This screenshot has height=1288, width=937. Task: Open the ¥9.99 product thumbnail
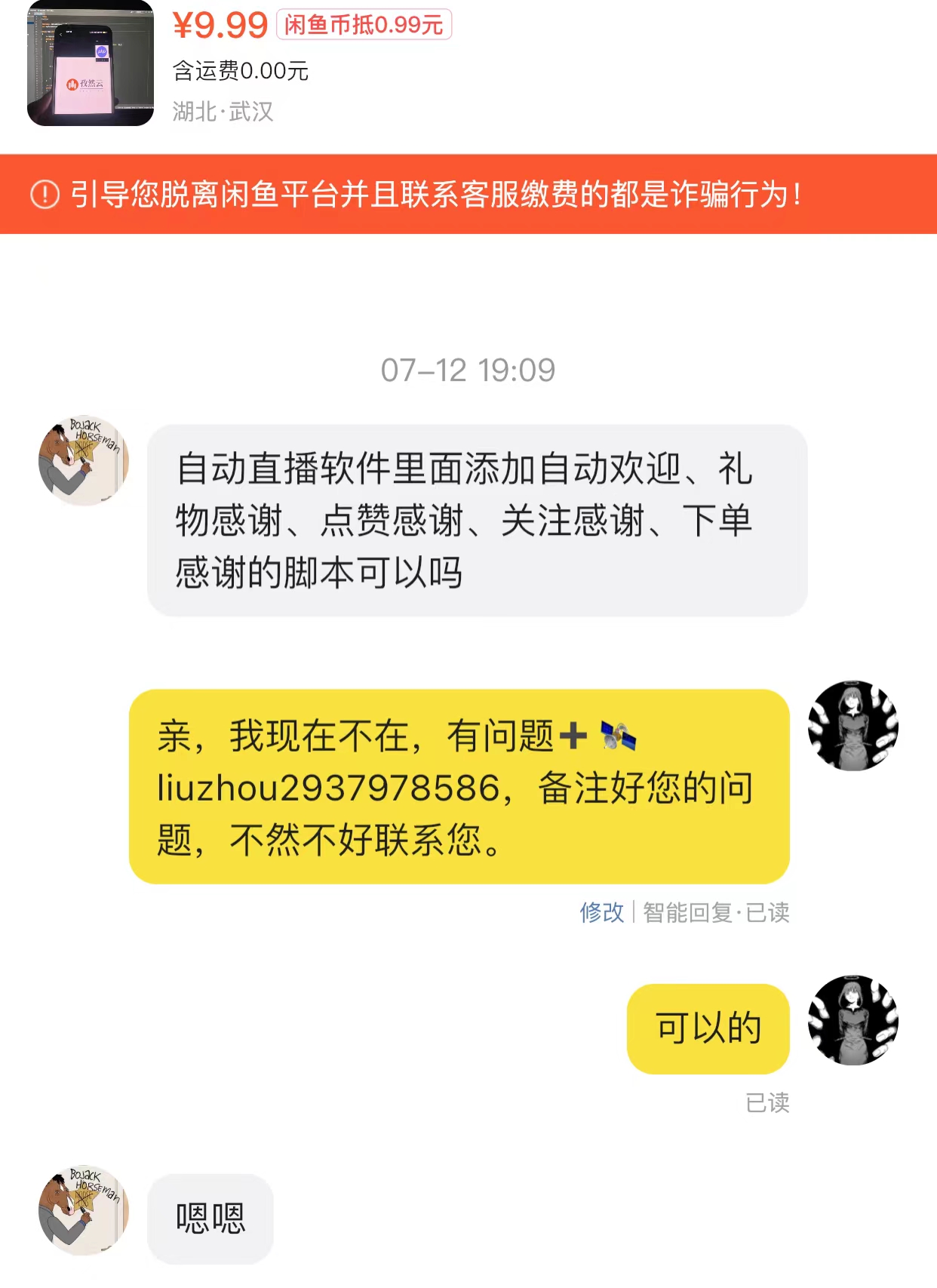coord(91,64)
